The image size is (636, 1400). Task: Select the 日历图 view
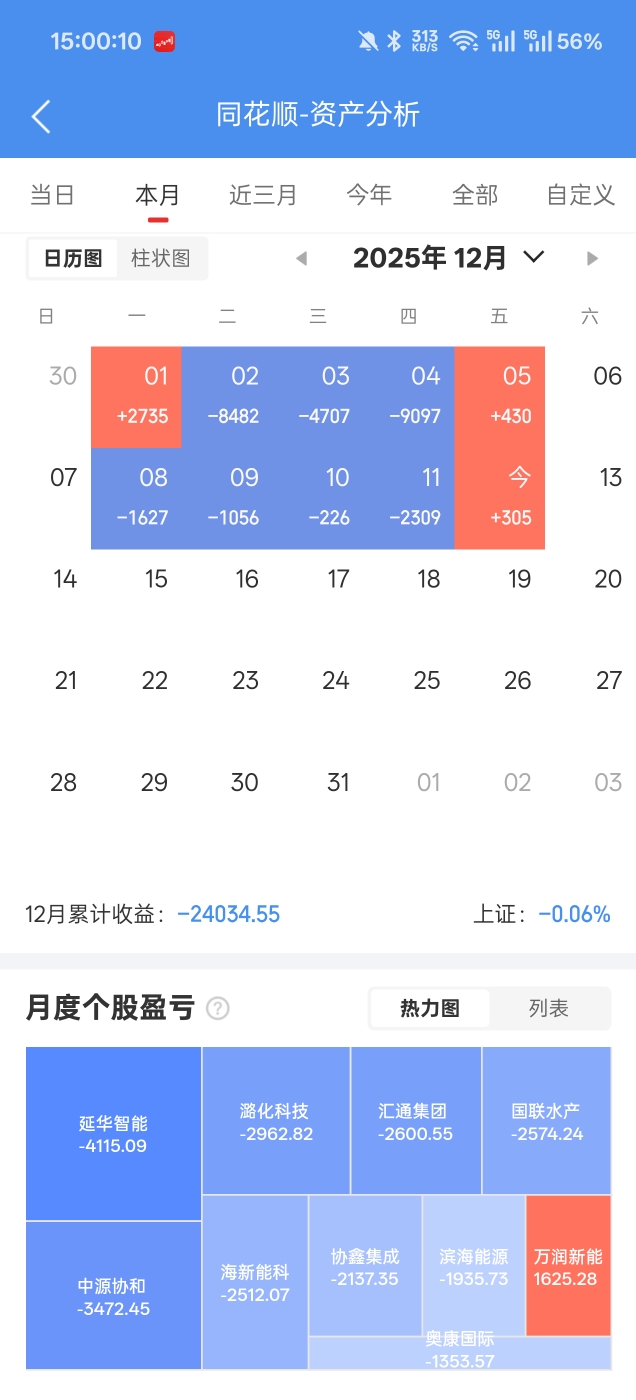pos(73,258)
